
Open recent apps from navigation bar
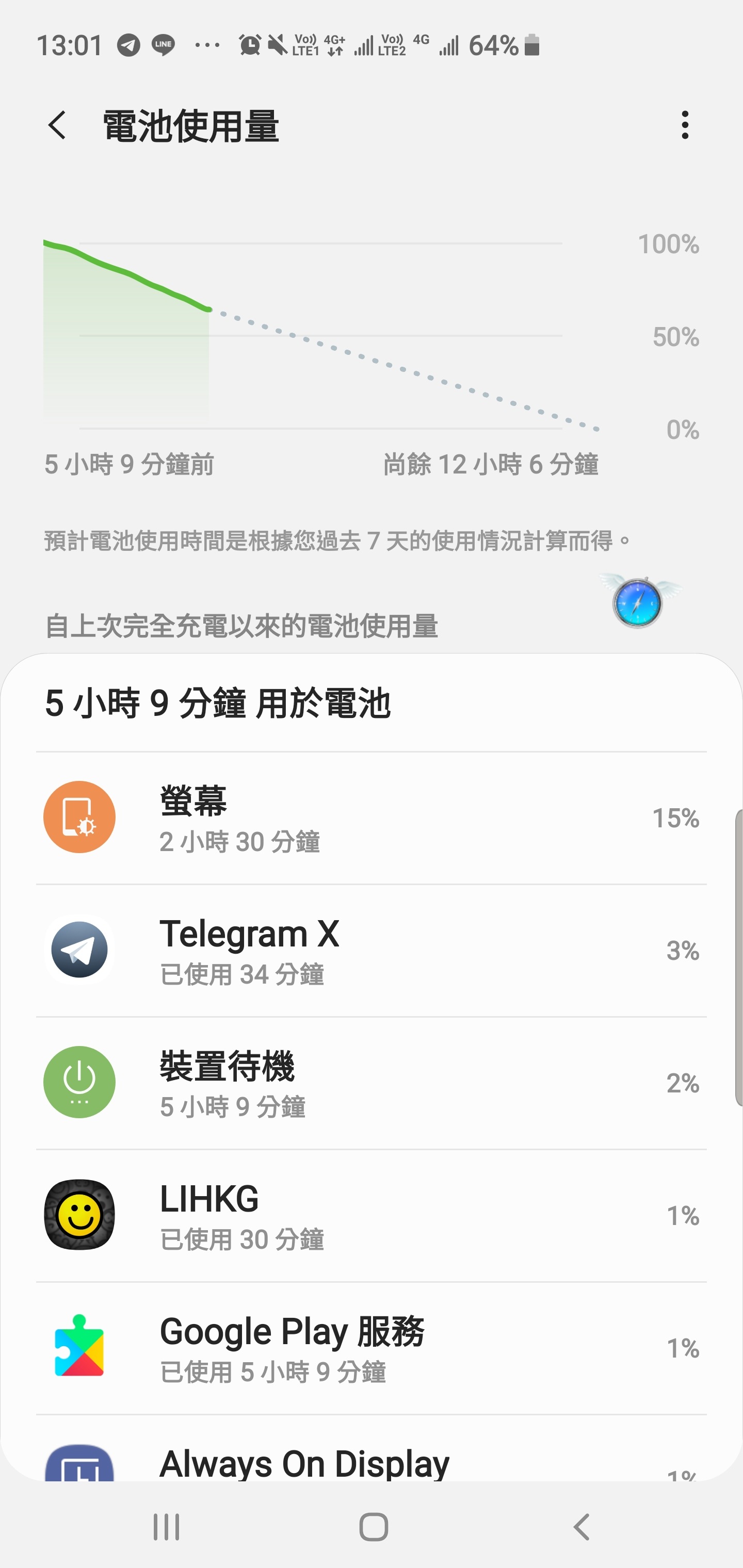click(x=166, y=1527)
